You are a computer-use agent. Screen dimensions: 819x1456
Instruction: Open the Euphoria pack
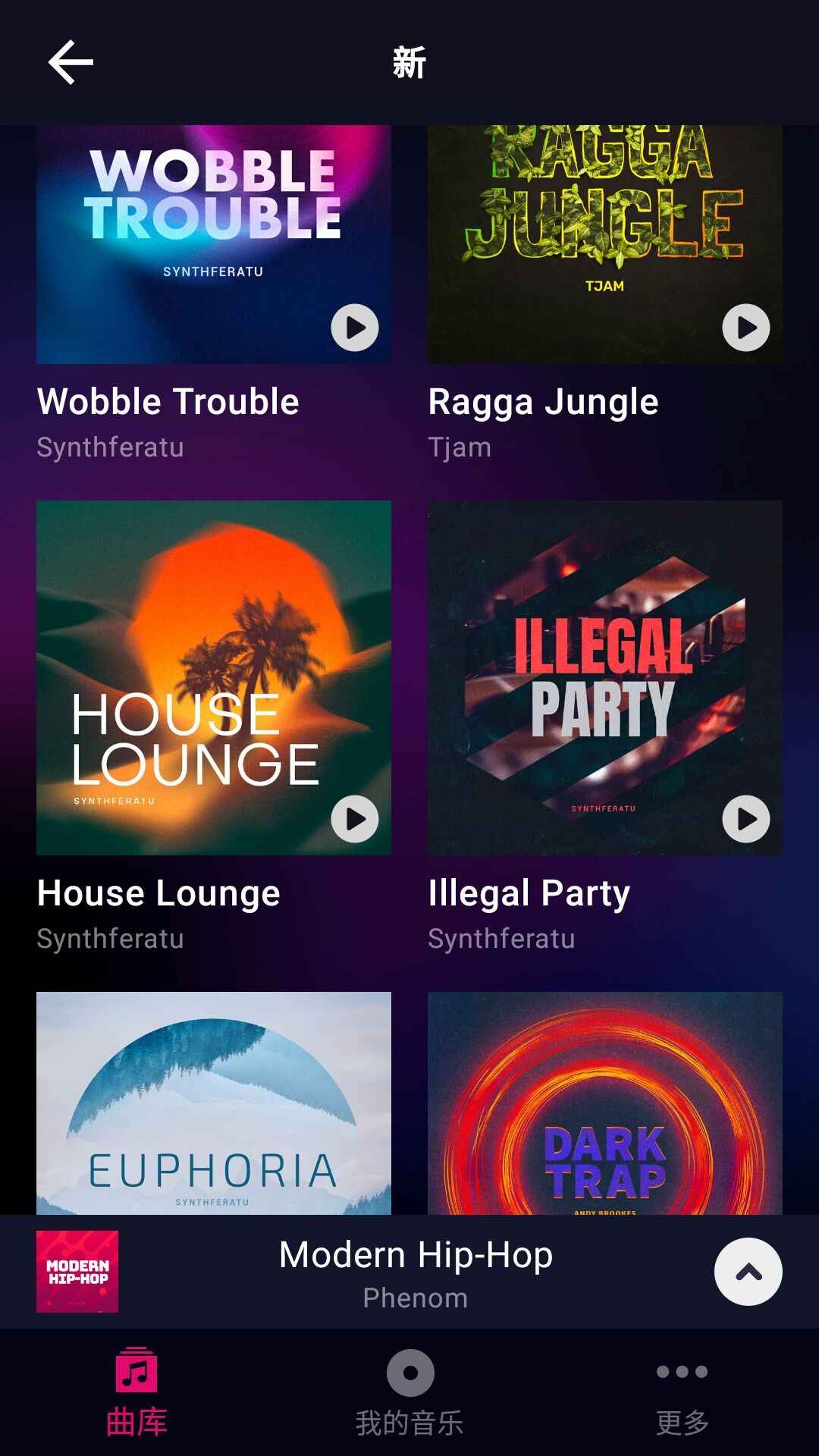coord(214,1103)
